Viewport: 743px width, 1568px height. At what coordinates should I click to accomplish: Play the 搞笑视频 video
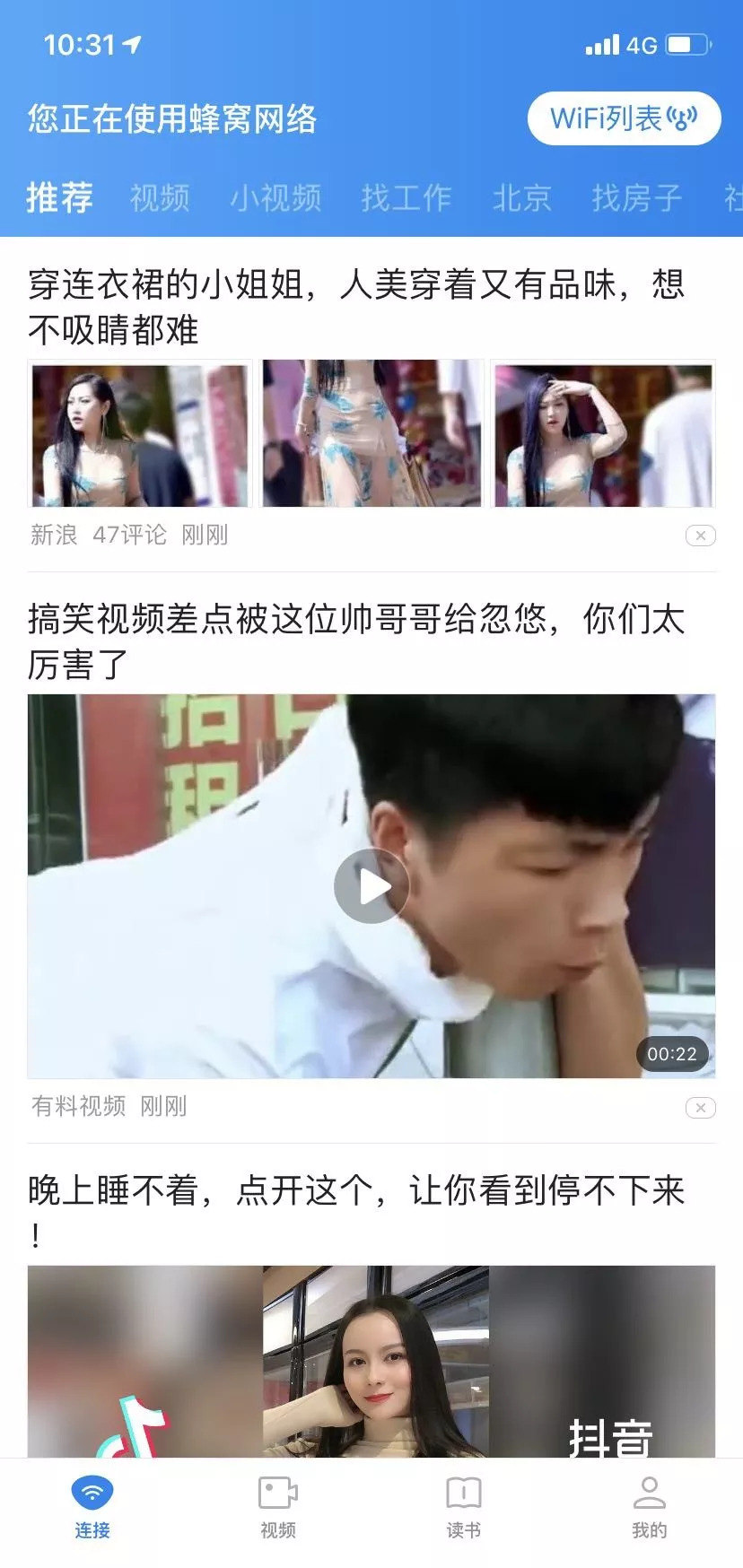pyautogui.click(x=371, y=886)
